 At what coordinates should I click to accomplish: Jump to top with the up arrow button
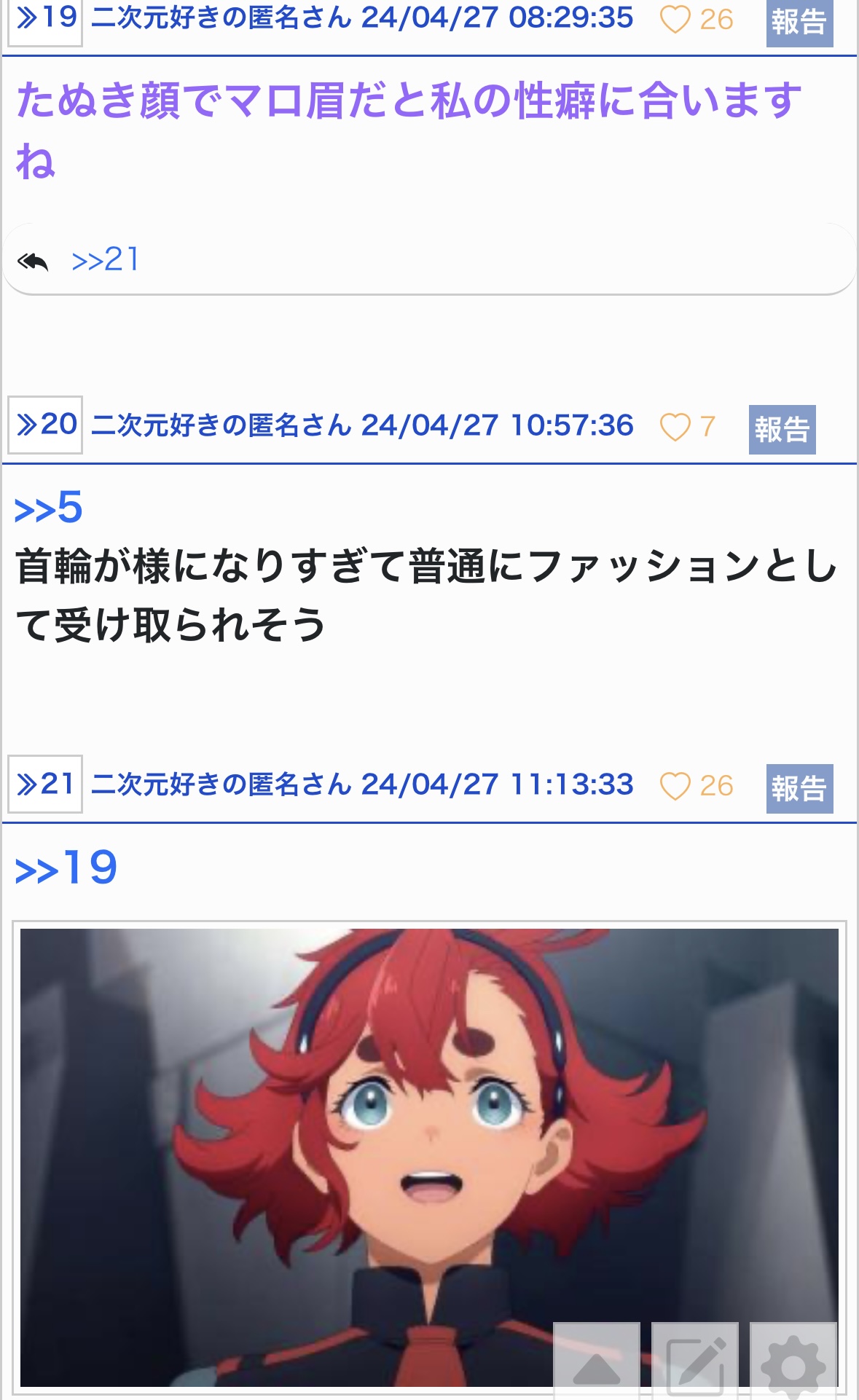[x=597, y=1361]
